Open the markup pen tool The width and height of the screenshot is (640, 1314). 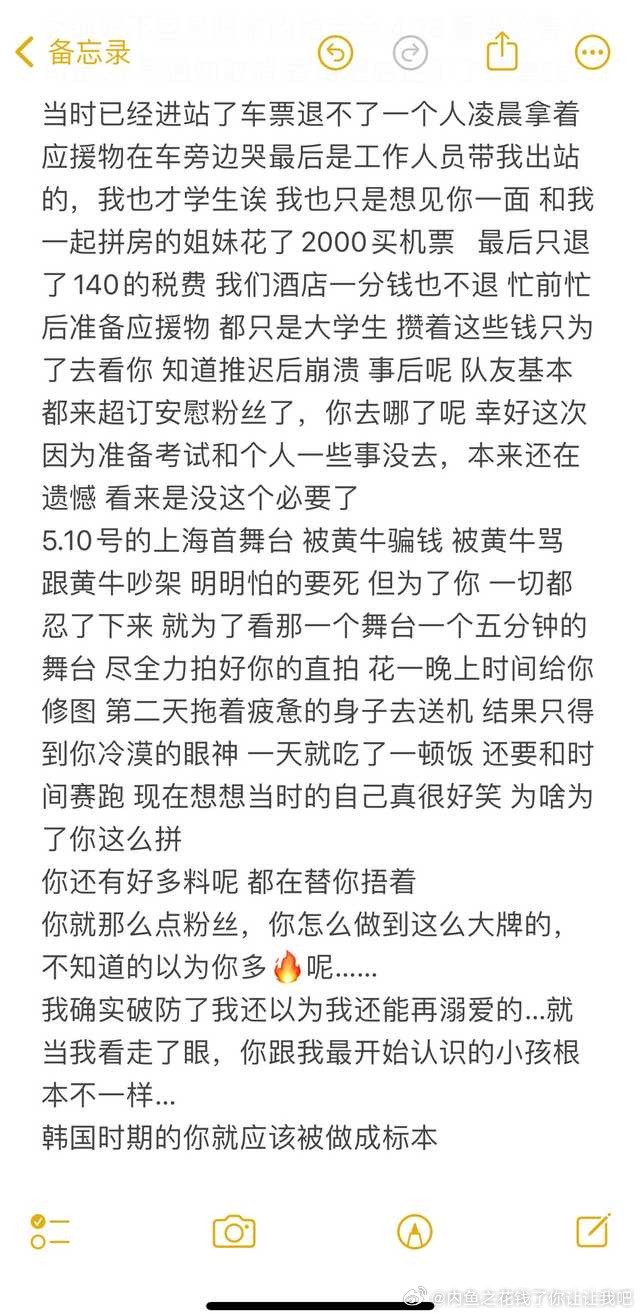point(414,1231)
